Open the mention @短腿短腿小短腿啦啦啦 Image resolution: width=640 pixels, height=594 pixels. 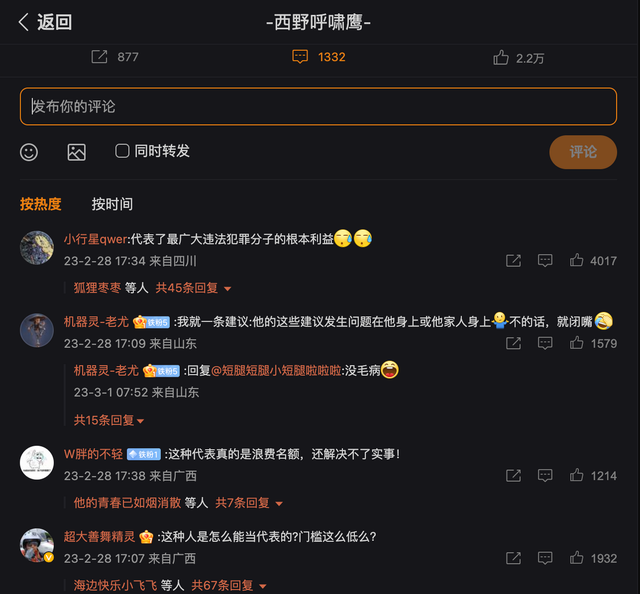285,371
